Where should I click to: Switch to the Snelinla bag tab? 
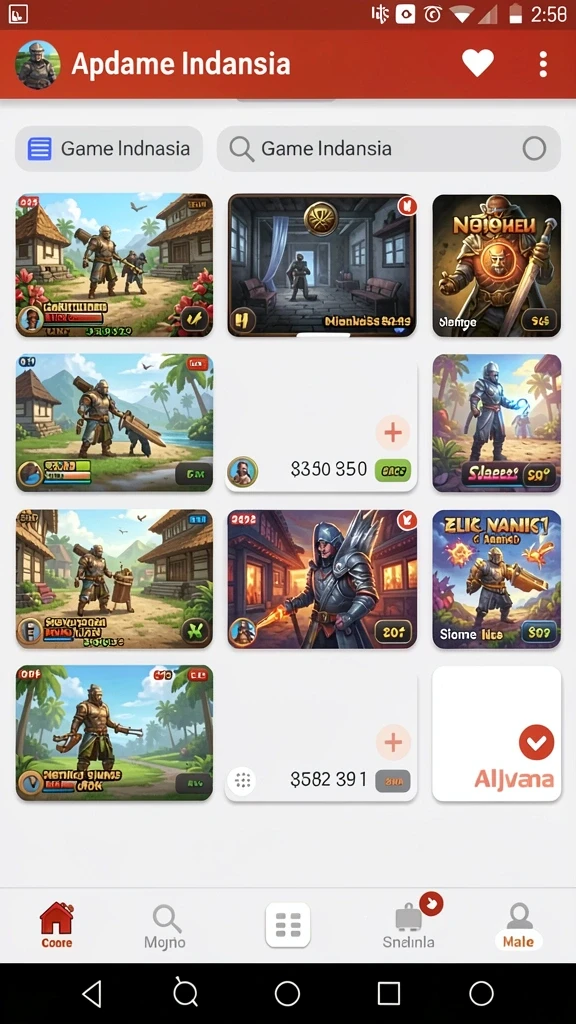click(x=409, y=922)
